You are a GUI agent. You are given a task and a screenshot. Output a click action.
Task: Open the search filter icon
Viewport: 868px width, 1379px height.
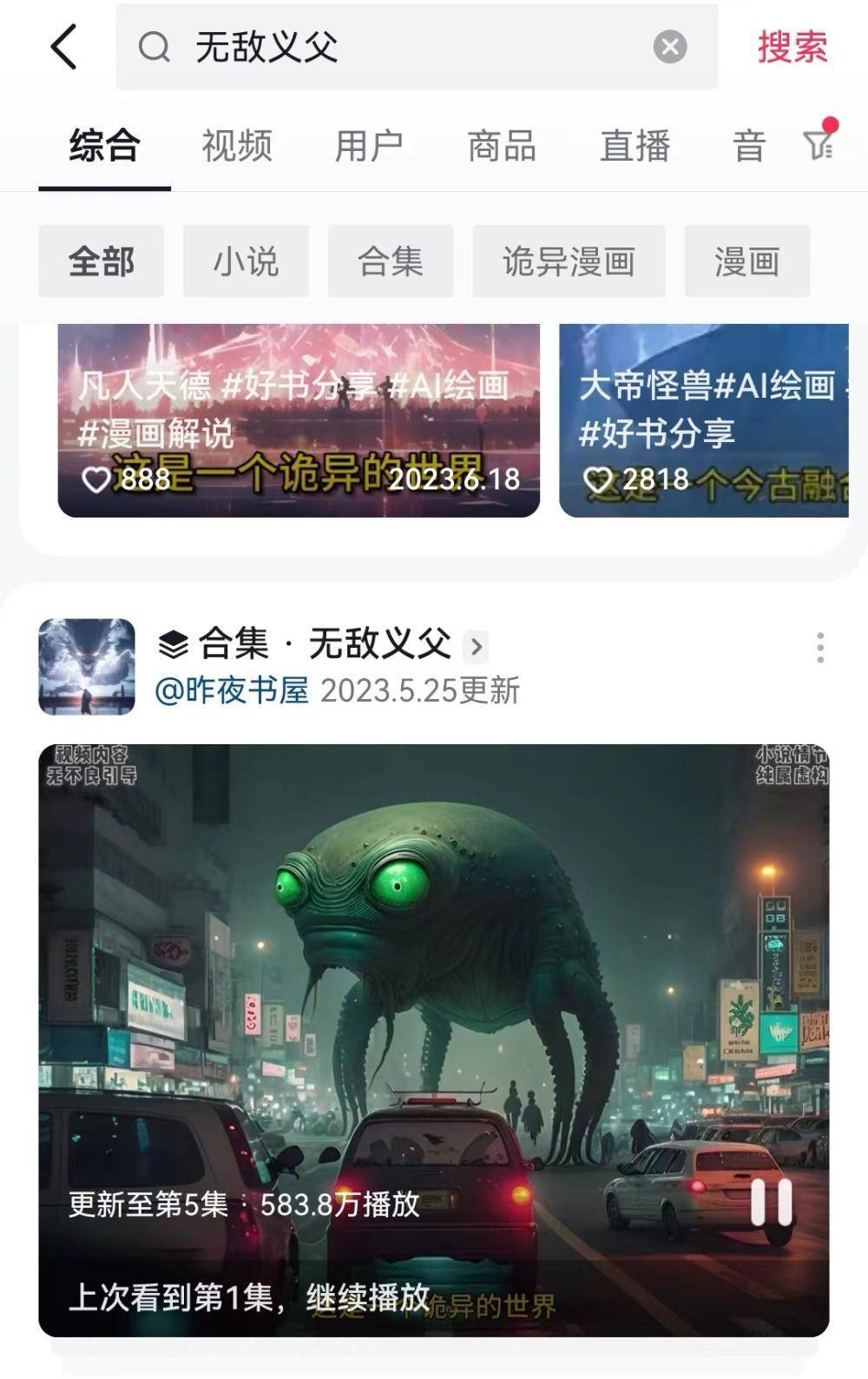[x=819, y=143]
